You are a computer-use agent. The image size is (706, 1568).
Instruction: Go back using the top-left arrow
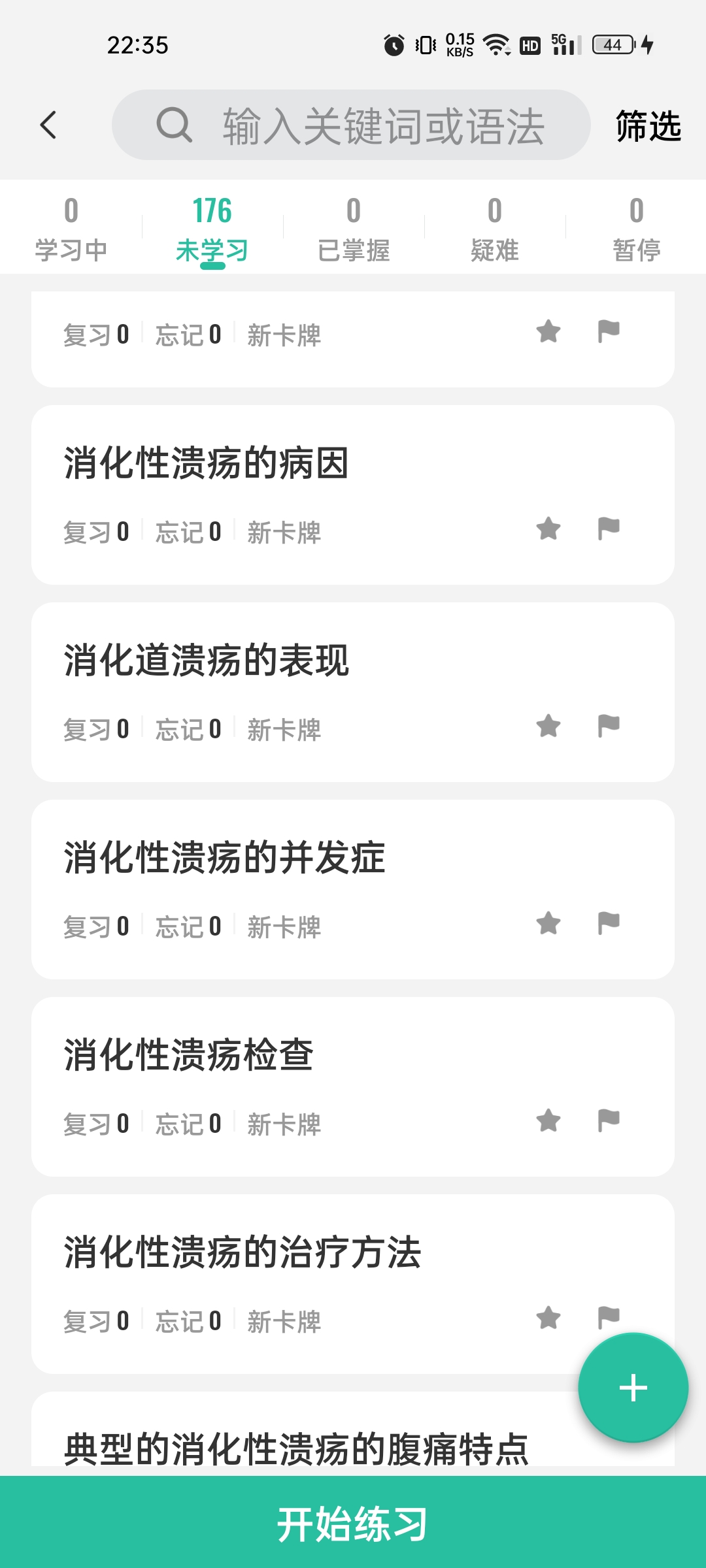(48, 125)
